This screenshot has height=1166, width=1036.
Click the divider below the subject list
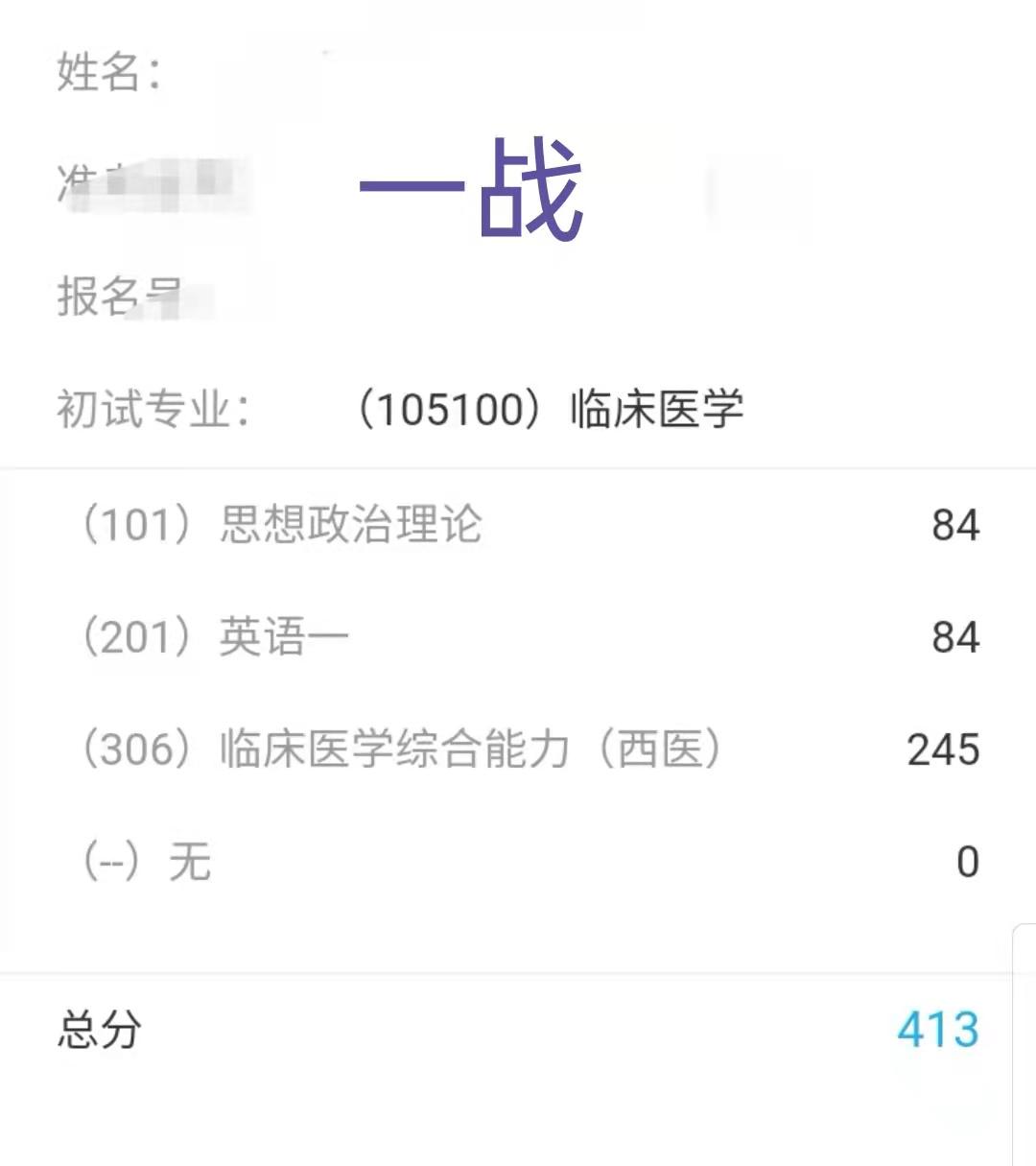518,972
